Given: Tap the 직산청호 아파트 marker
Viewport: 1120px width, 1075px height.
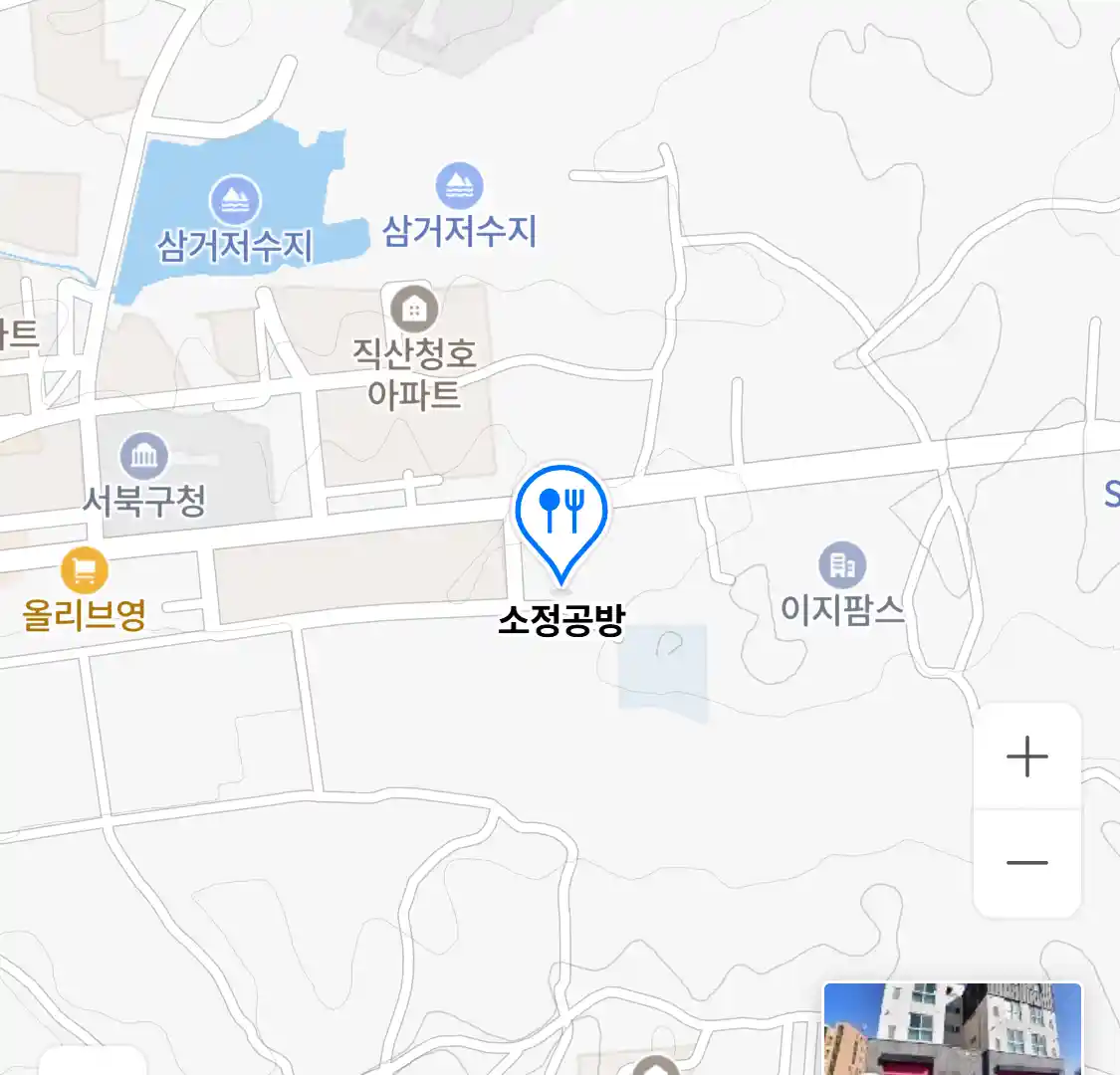Looking at the screenshot, I should point(414,310).
